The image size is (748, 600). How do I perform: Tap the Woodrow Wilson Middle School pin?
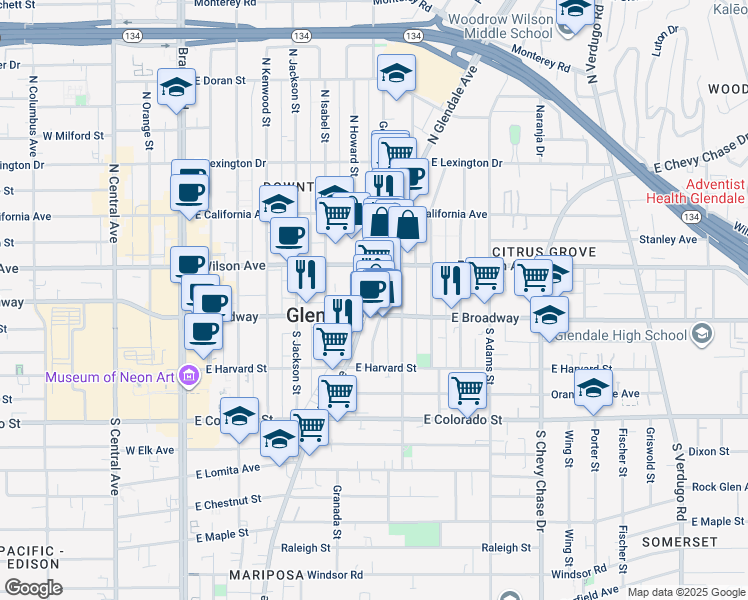click(566, 30)
